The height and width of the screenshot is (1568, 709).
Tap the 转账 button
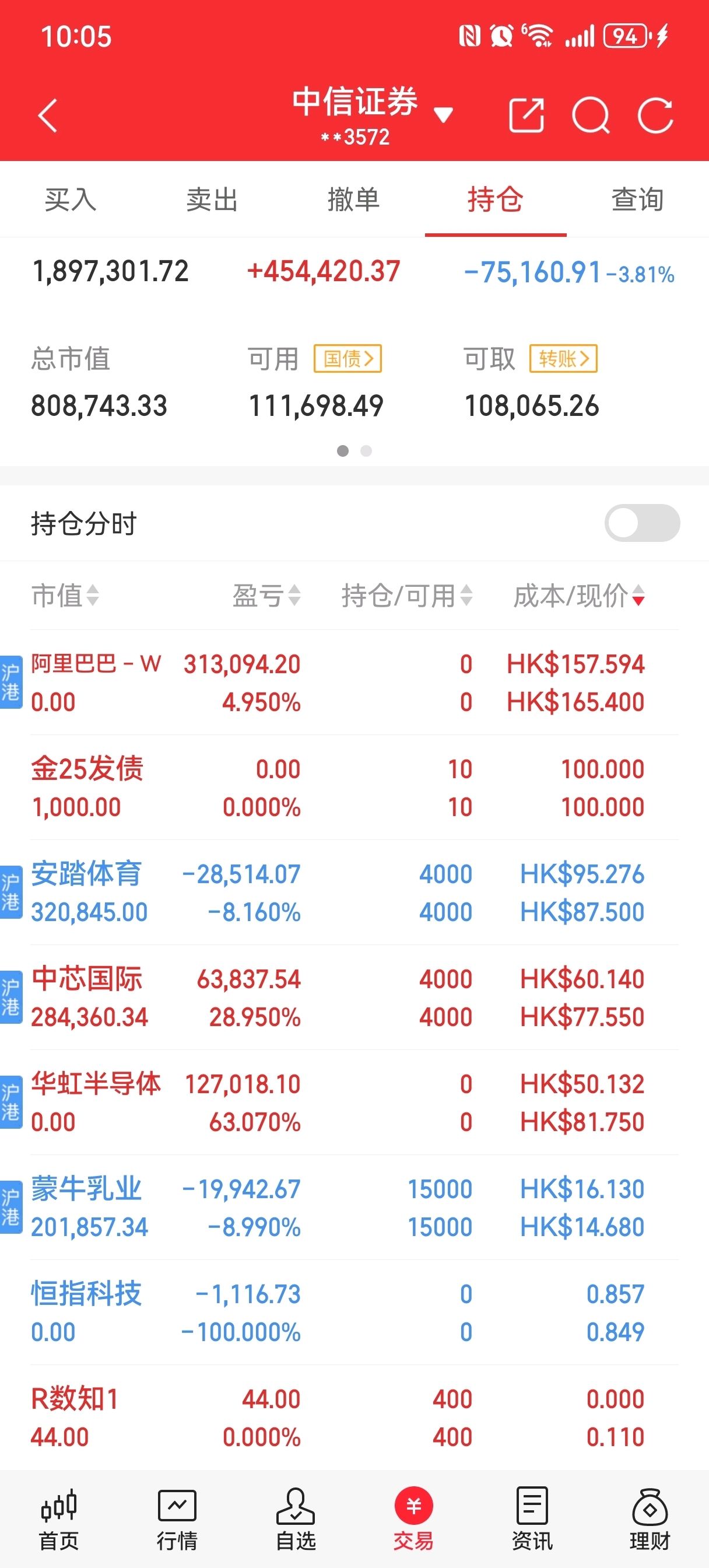(x=563, y=359)
